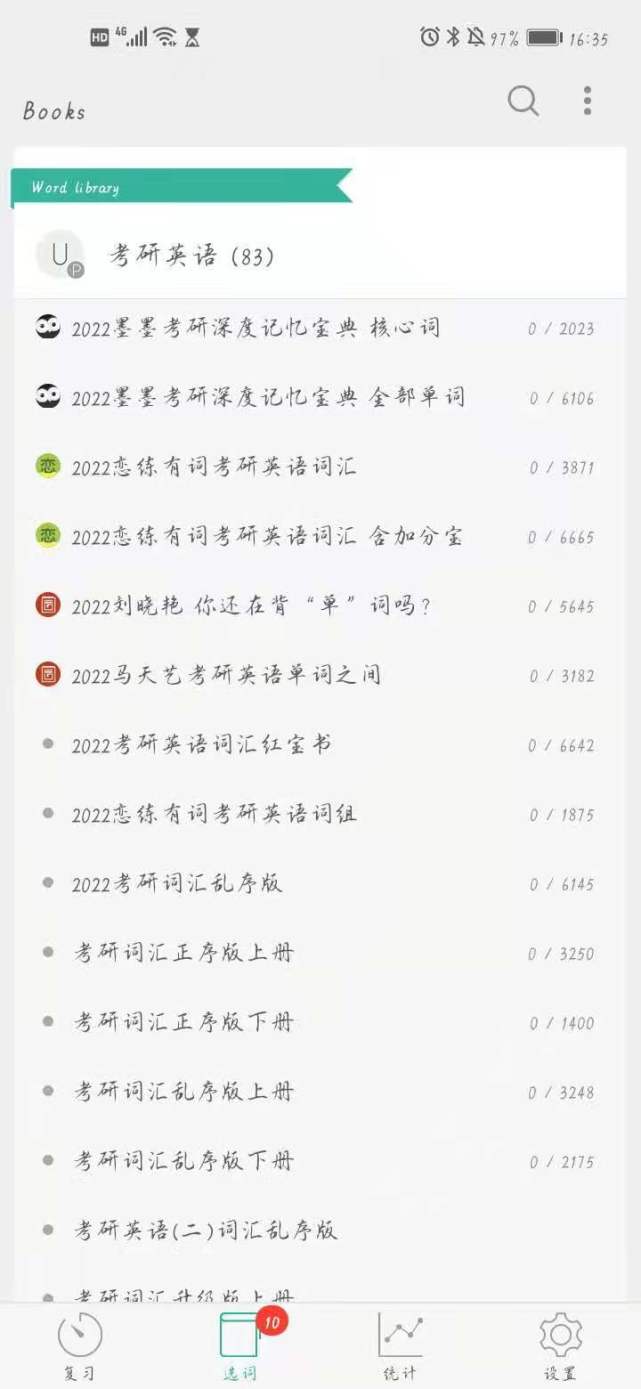Open 考研词汇正序版上册
Image resolution: width=641 pixels, height=1389 pixels.
(x=184, y=953)
